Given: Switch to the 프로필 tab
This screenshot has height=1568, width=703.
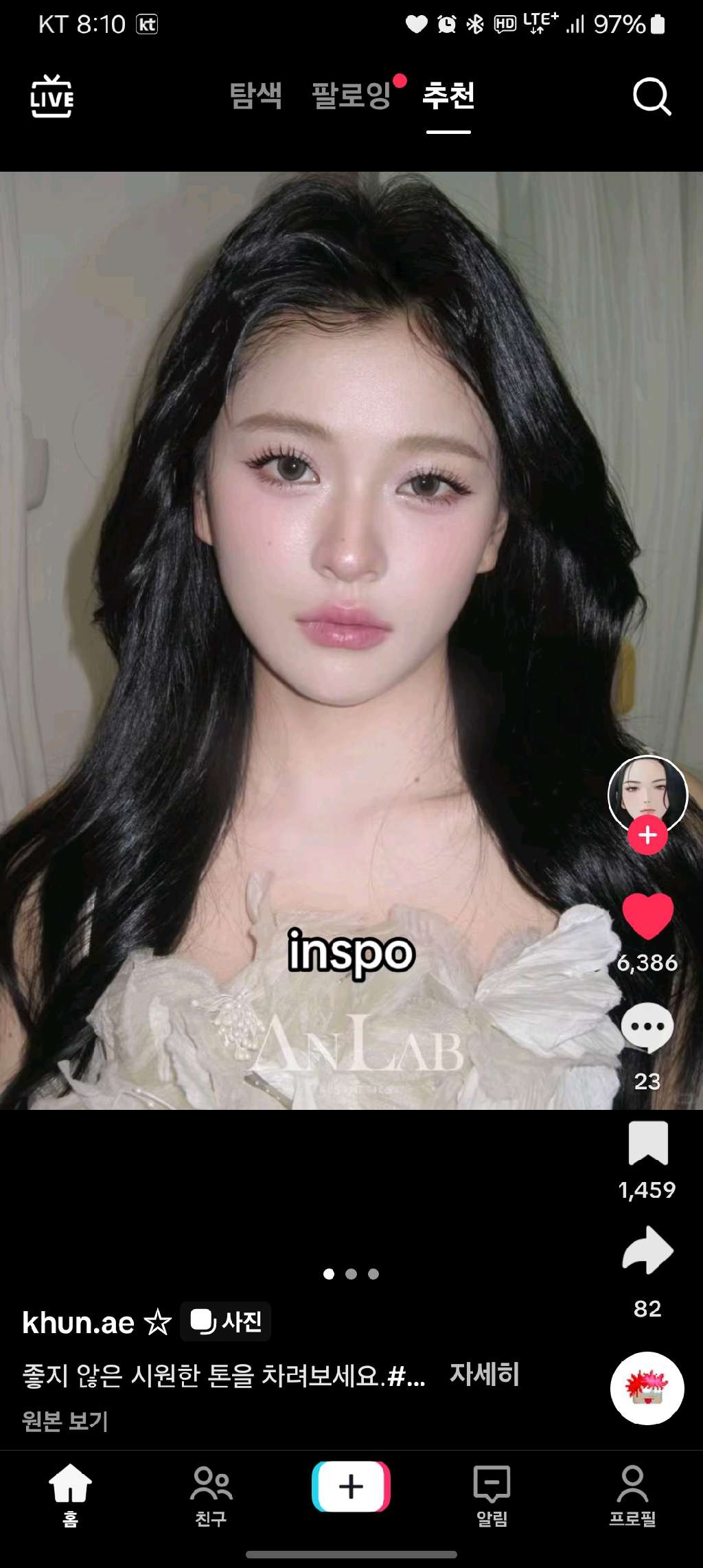Looking at the screenshot, I should (x=632, y=1496).
